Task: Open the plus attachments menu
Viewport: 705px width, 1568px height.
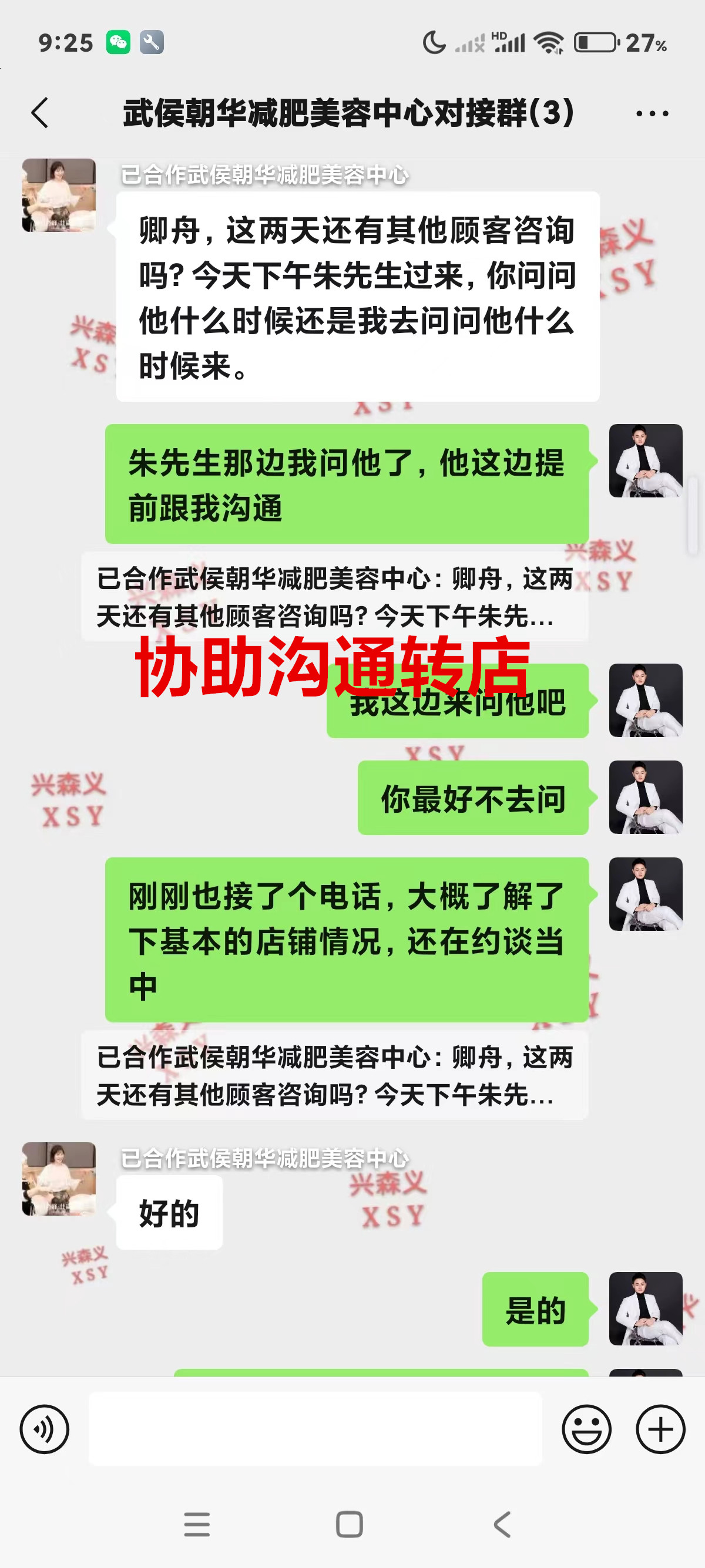Action: [660, 1429]
